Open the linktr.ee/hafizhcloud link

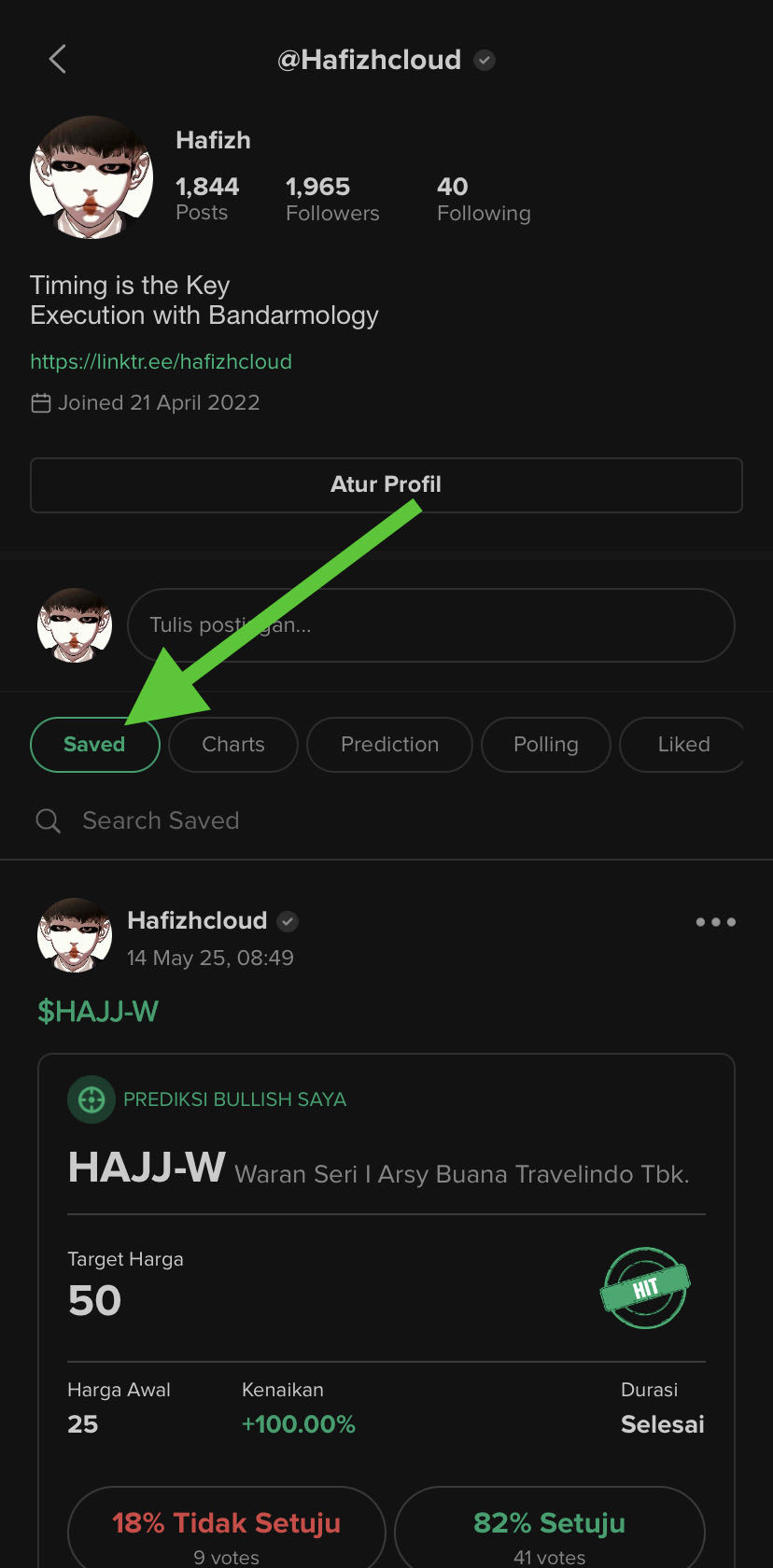(x=161, y=361)
